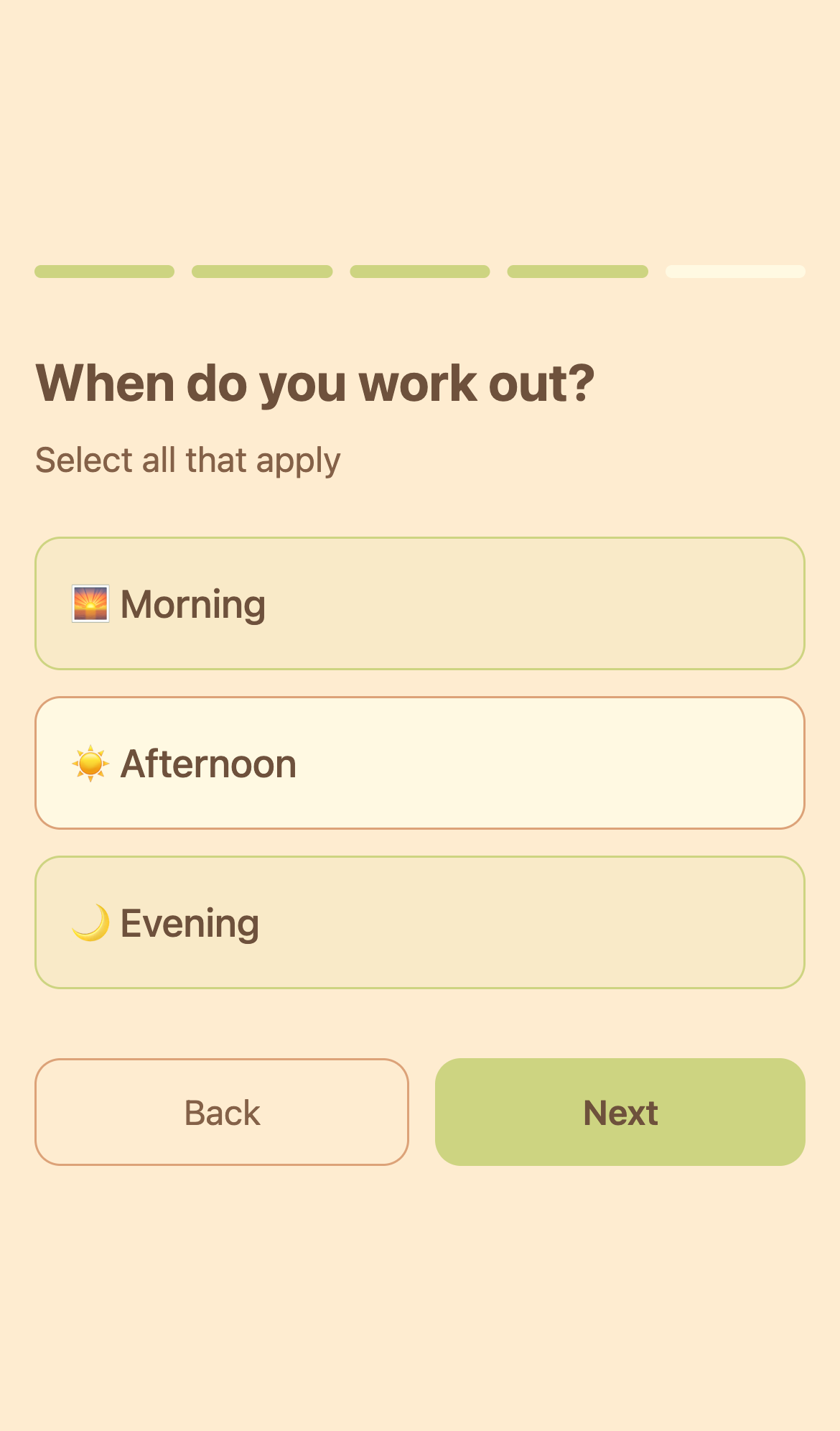Image resolution: width=840 pixels, height=1431 pixels.
Task: Select the Afternoon workout option
Action: [x=420, y=763]
